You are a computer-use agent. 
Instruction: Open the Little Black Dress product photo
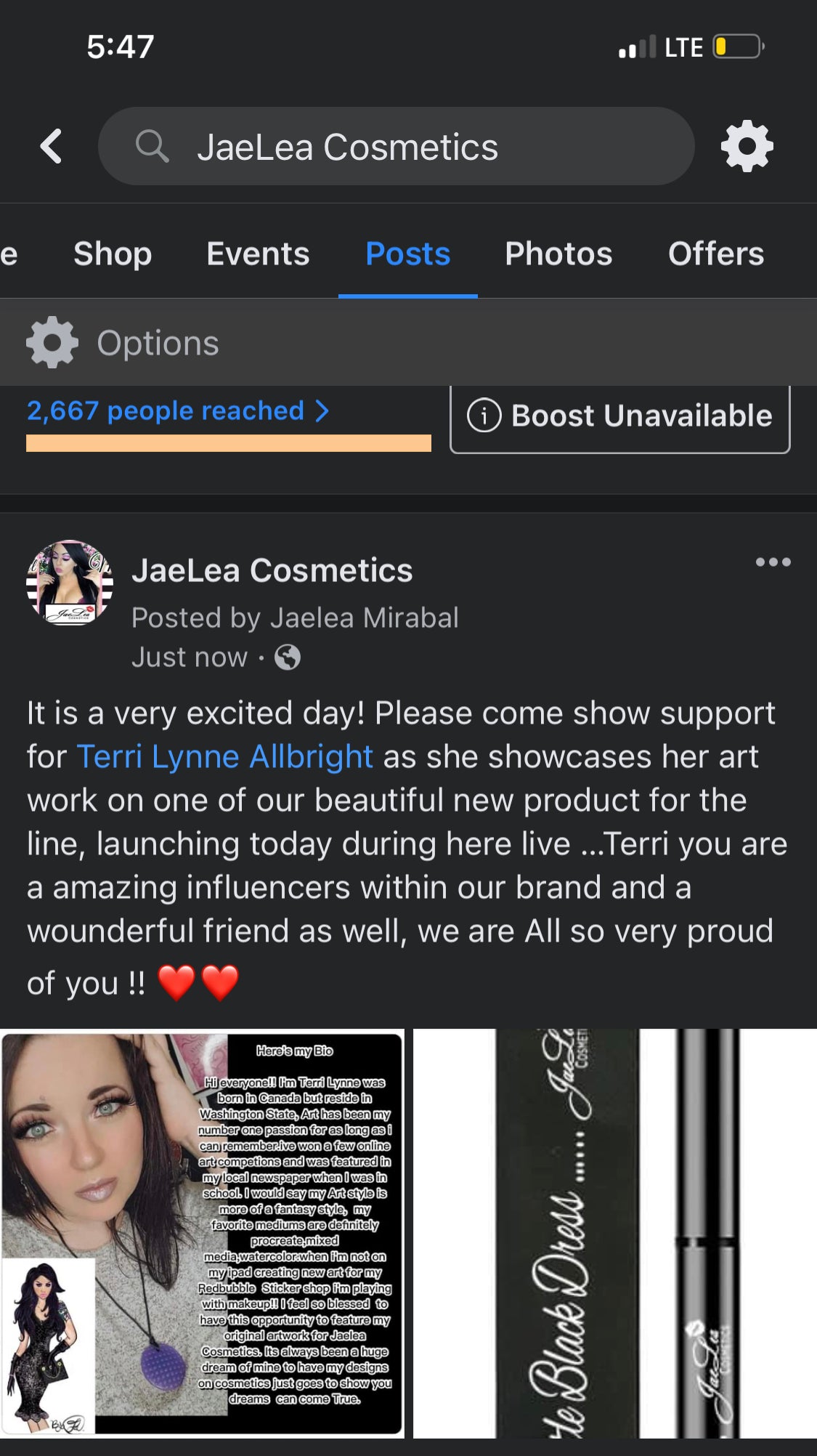(x=614, y=1233)
